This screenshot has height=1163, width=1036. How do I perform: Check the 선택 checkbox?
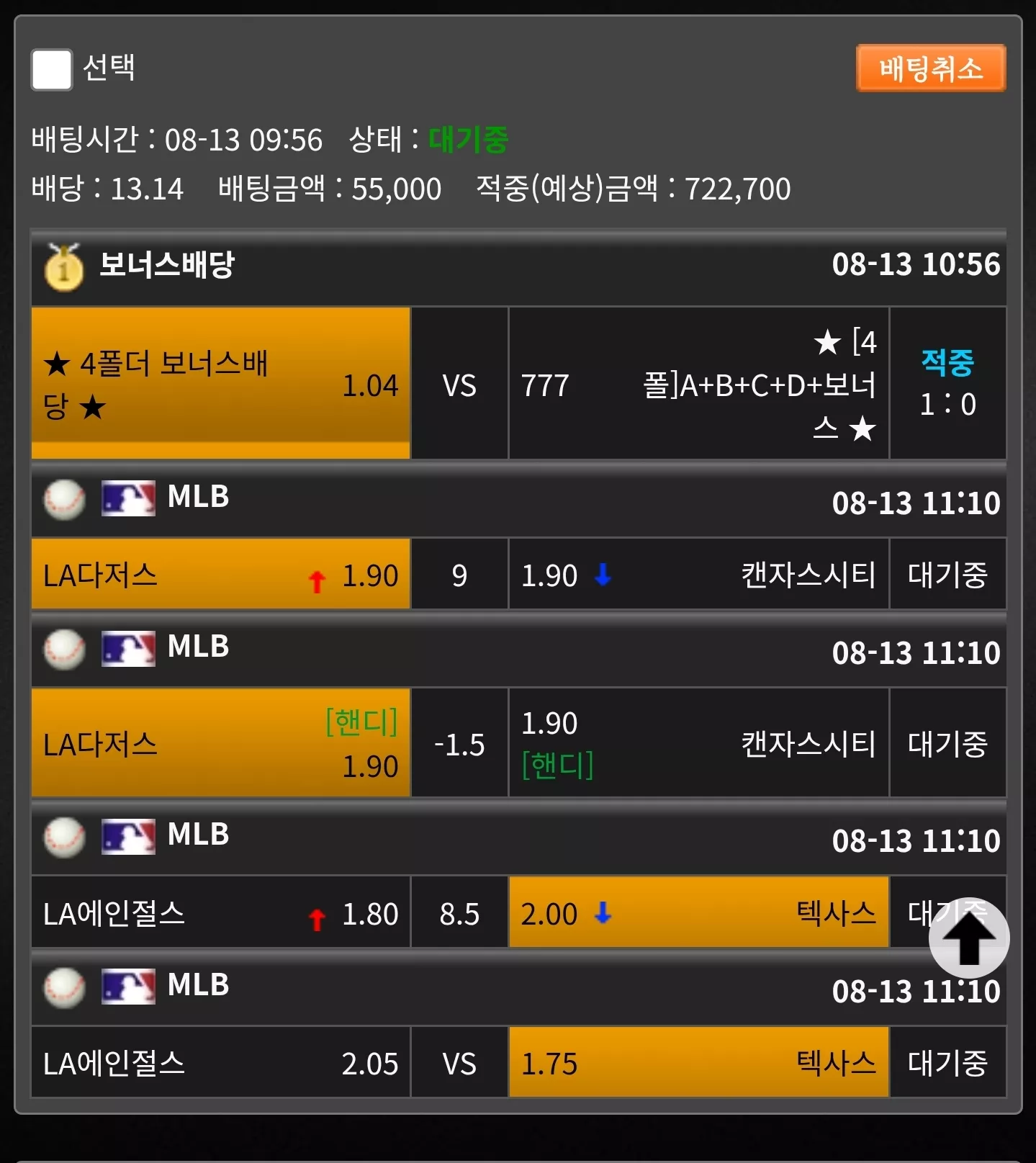[51, 69]
